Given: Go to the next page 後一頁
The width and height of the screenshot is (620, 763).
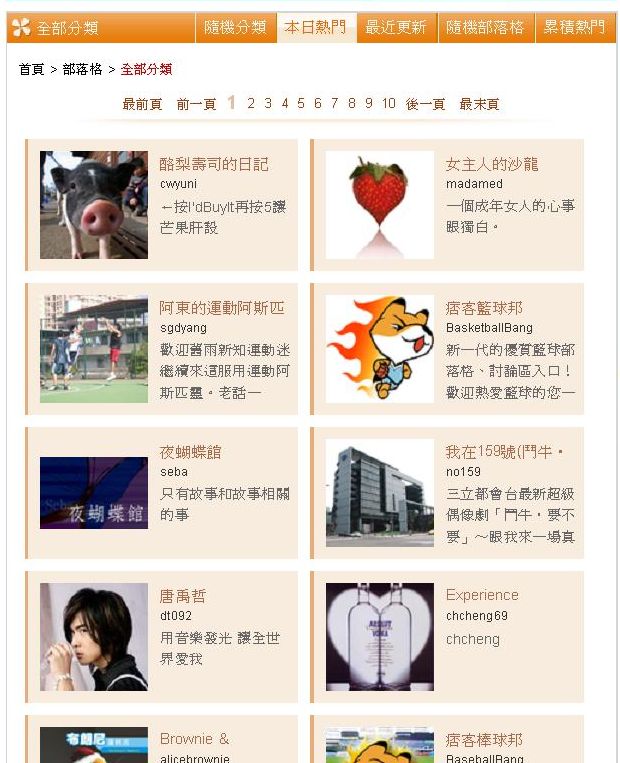Looking at the screenshot, I should coord(425,104).
